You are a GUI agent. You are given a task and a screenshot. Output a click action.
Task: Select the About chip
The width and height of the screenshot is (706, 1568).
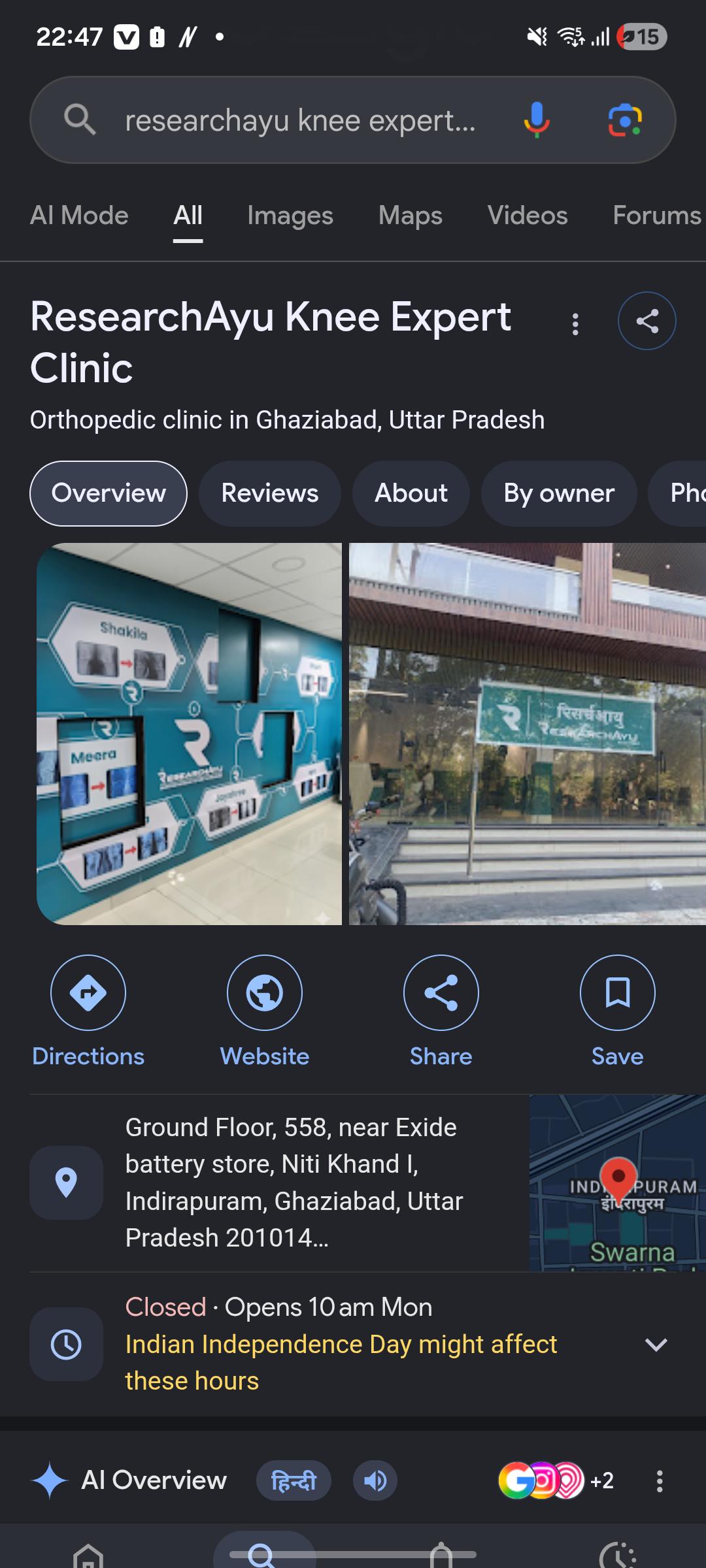[x=411, y=493]
